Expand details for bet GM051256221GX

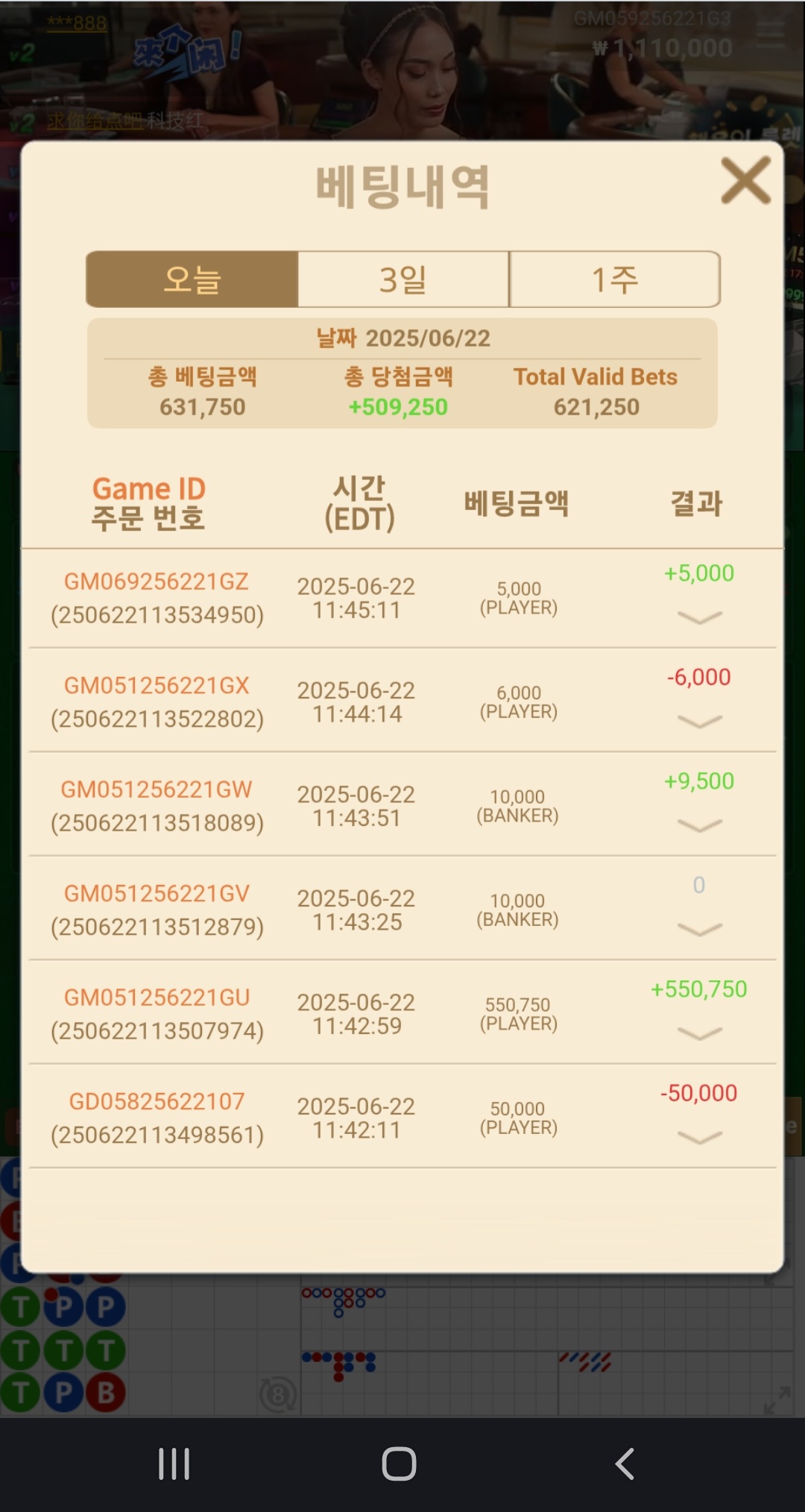(x=699, y=721)
